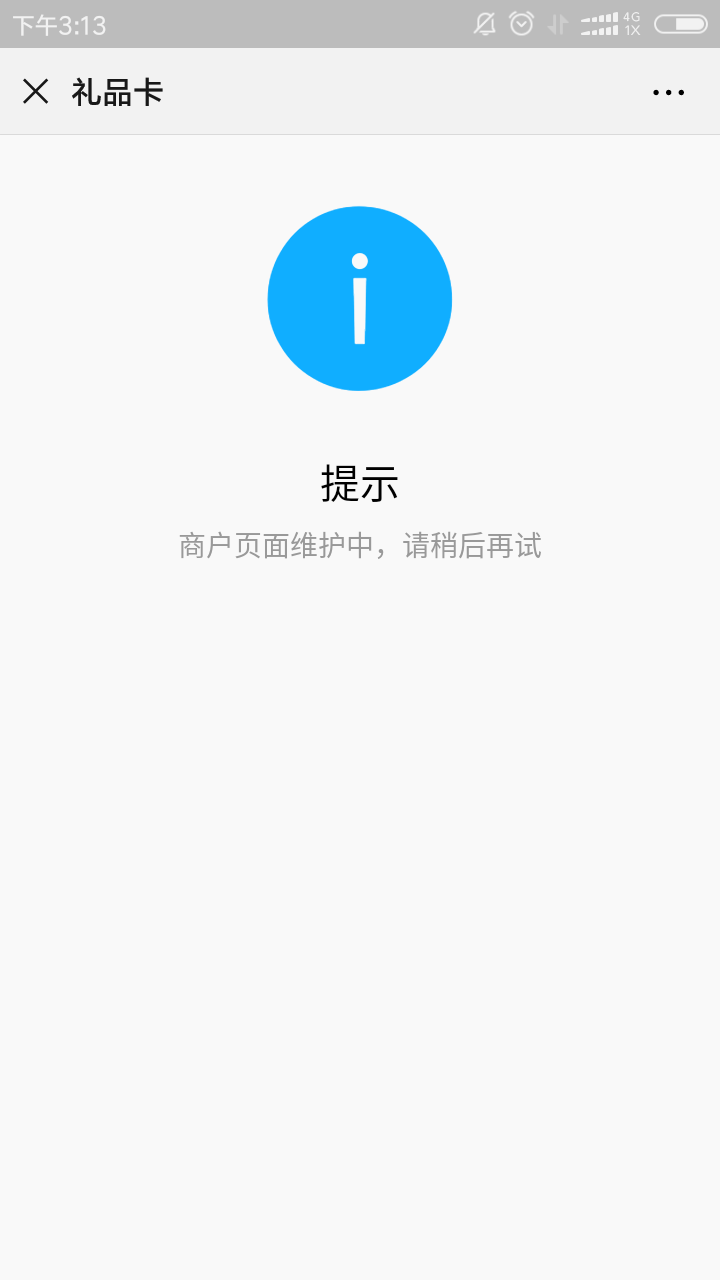Click the cellular signal strength icon
720x1280 pixels.
(x=598, y=24)
